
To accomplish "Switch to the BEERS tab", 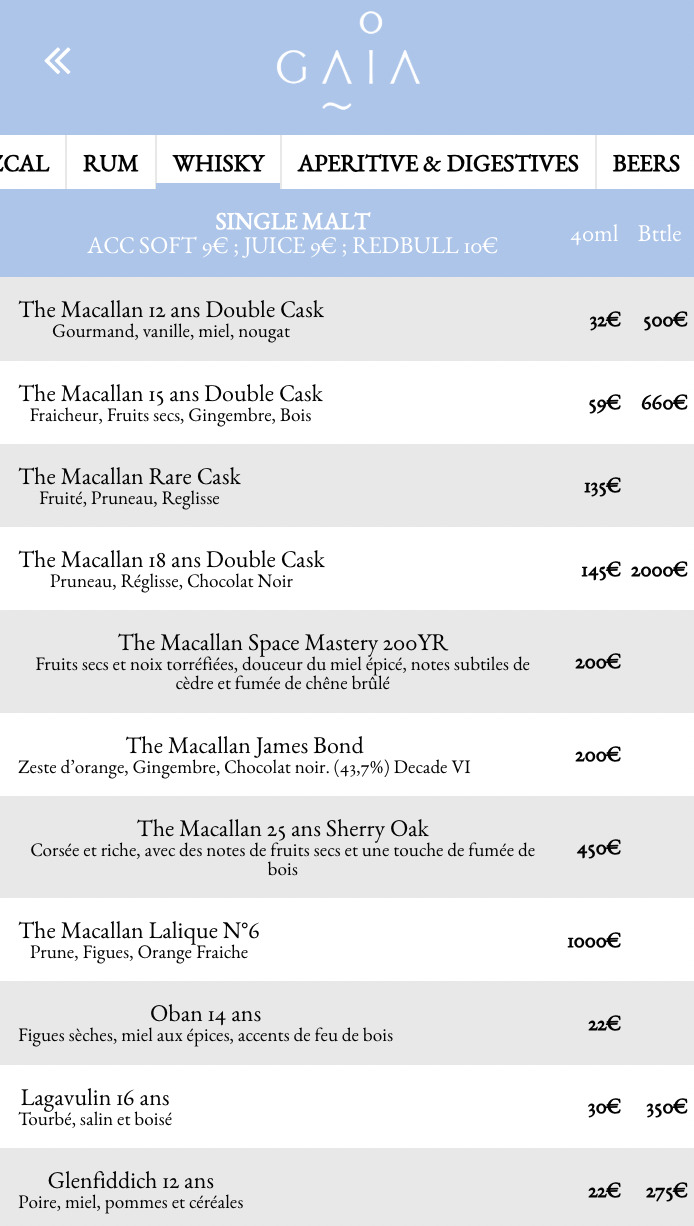I will coord(646,163).
